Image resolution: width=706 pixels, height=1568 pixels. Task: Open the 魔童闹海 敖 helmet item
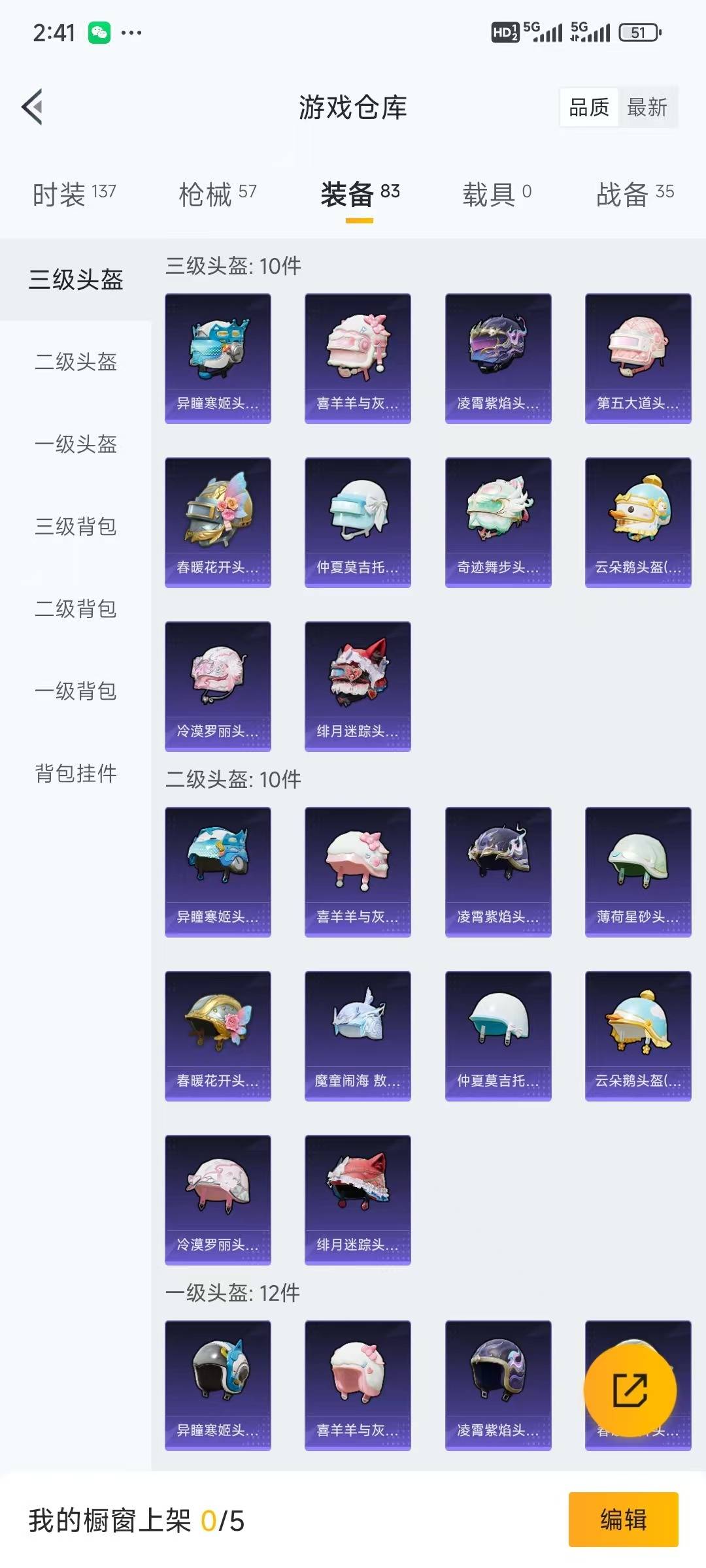pyautogui.click(x=357, y=1036)
